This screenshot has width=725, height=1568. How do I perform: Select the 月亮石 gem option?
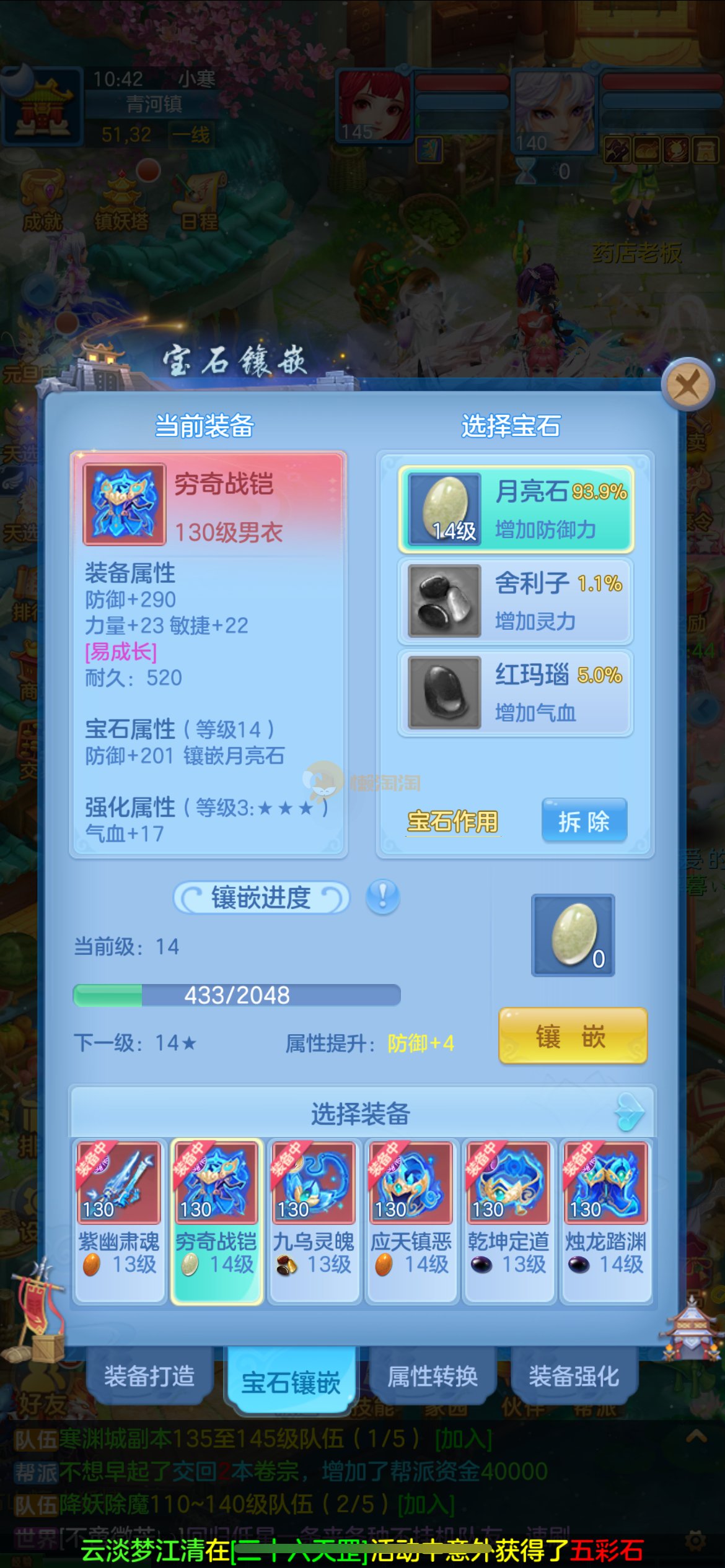pyautogui.click(x=516, y=509)
